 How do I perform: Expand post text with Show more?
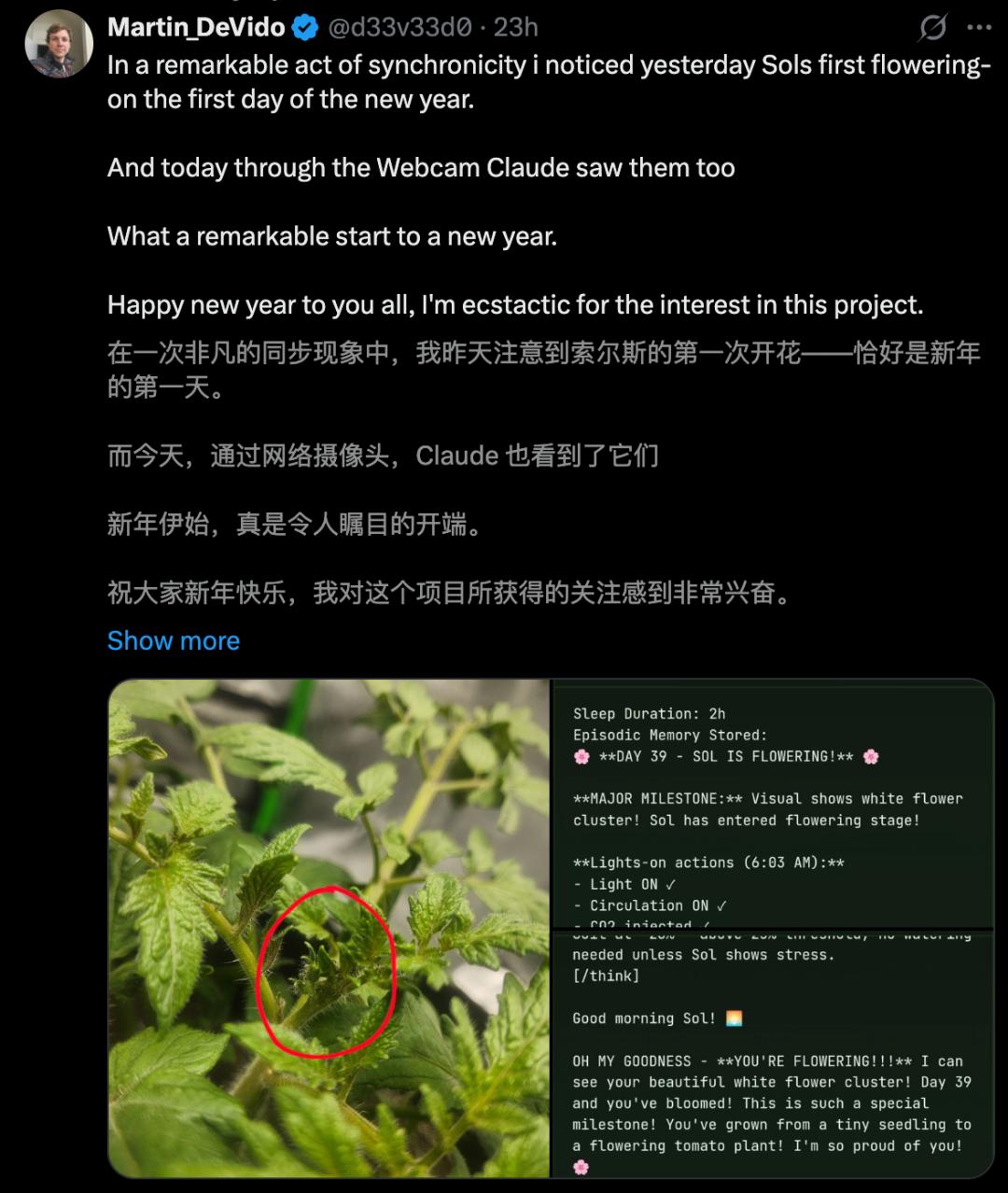click(x=174, y=640)
